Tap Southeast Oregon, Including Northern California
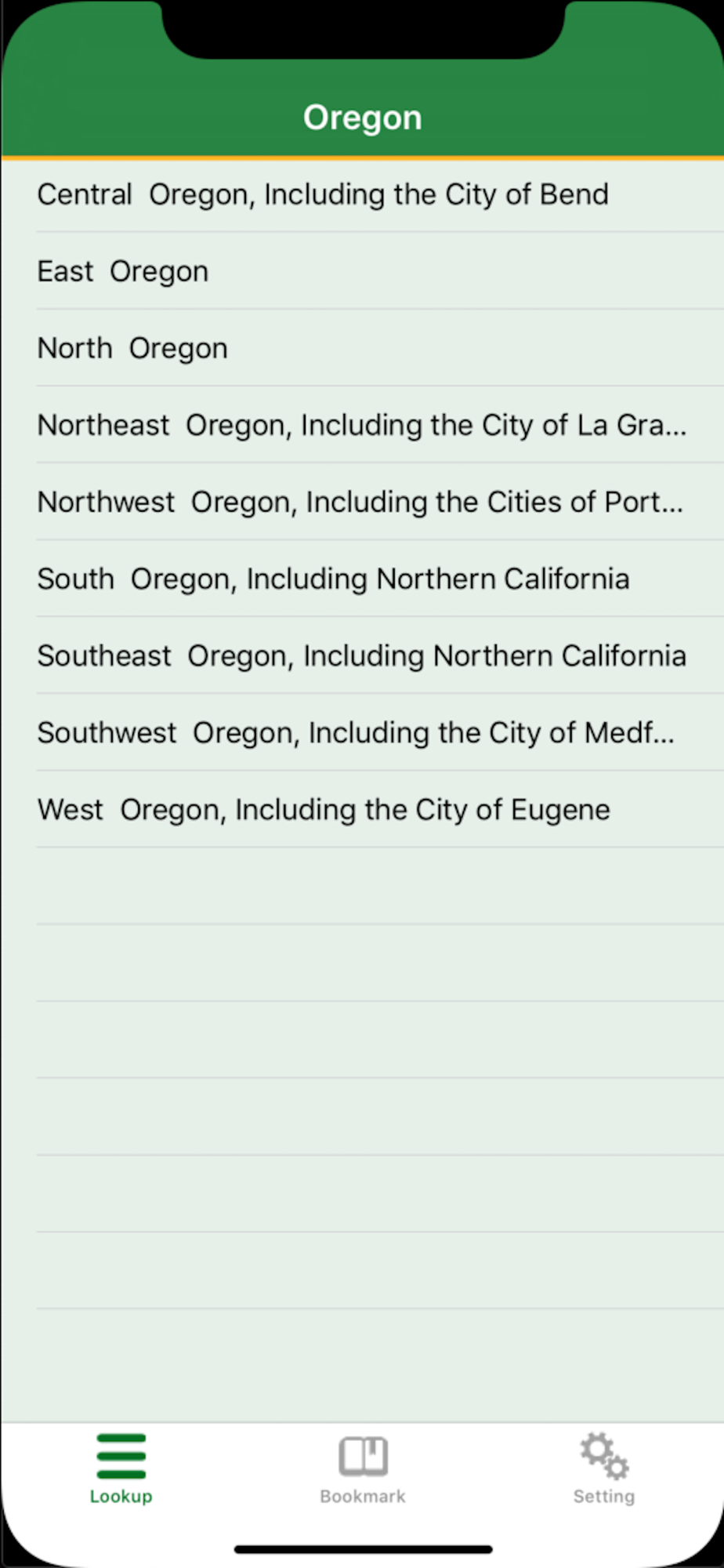The width and height of the screenshot is (724, 1568). tap(362, 655)
